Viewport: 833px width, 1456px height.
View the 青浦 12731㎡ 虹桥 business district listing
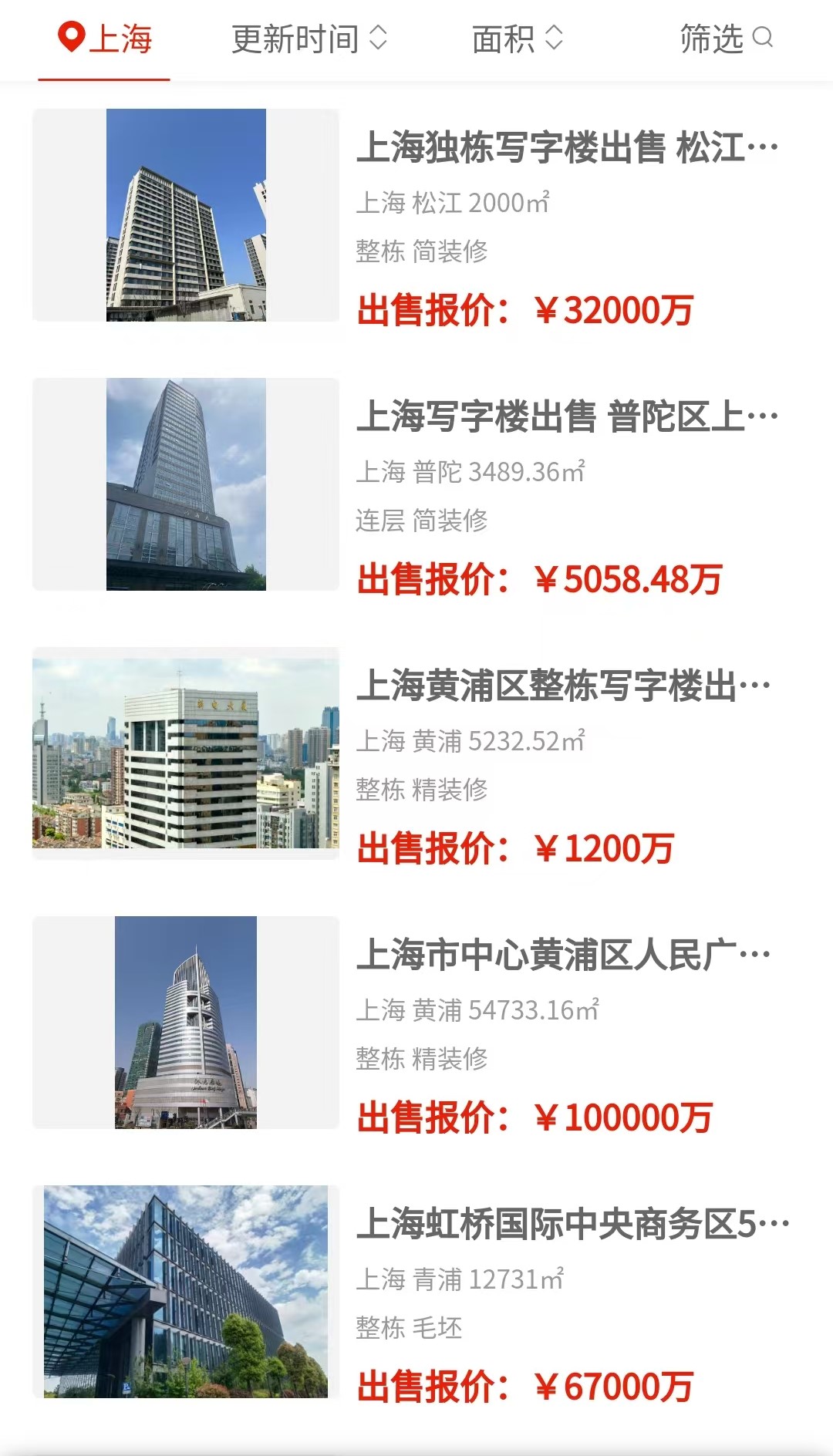pyautogui.click(x=416, y=1292)
